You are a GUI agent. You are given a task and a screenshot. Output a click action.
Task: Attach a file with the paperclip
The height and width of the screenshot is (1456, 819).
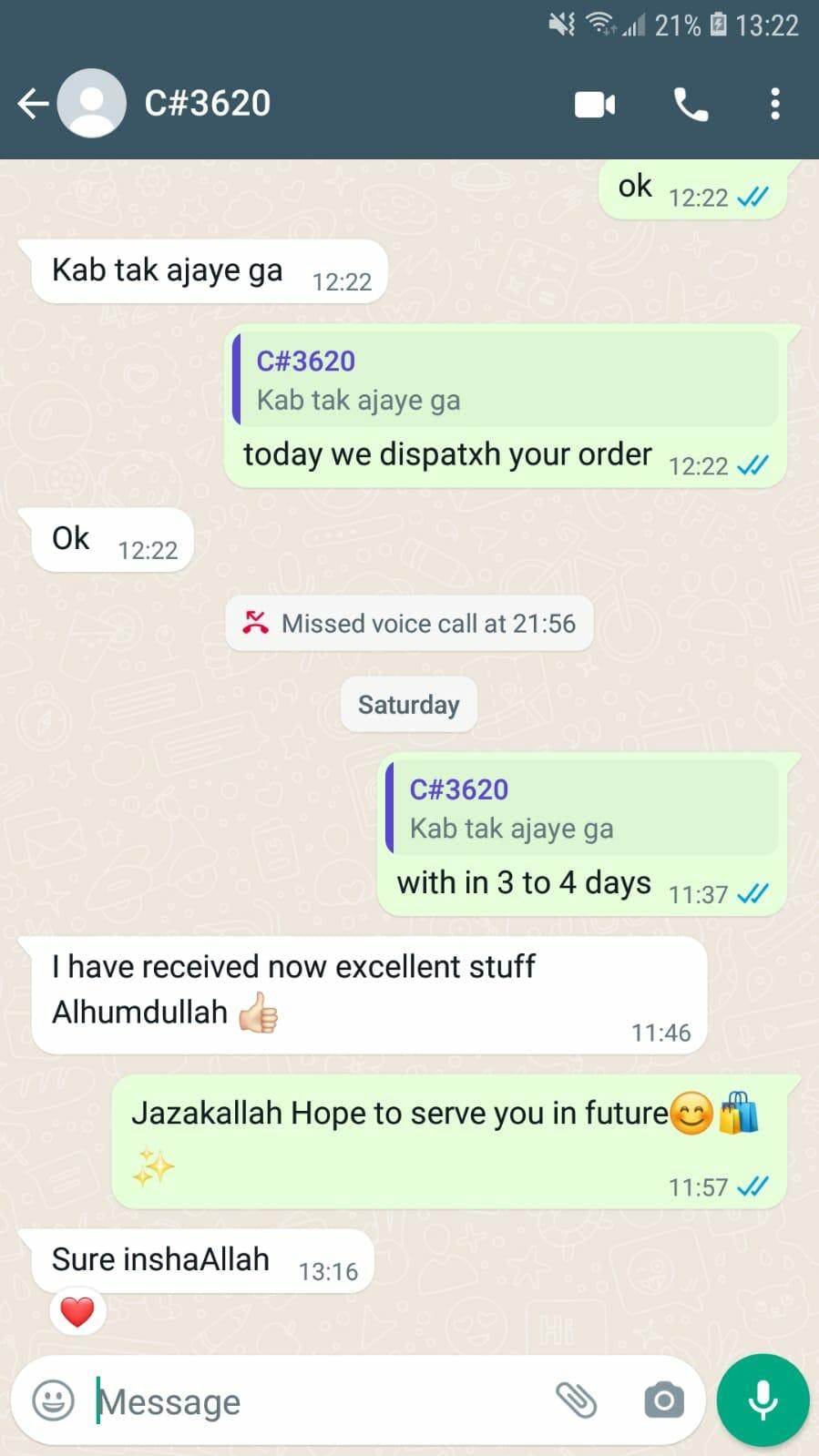(x=576, y=1400)
